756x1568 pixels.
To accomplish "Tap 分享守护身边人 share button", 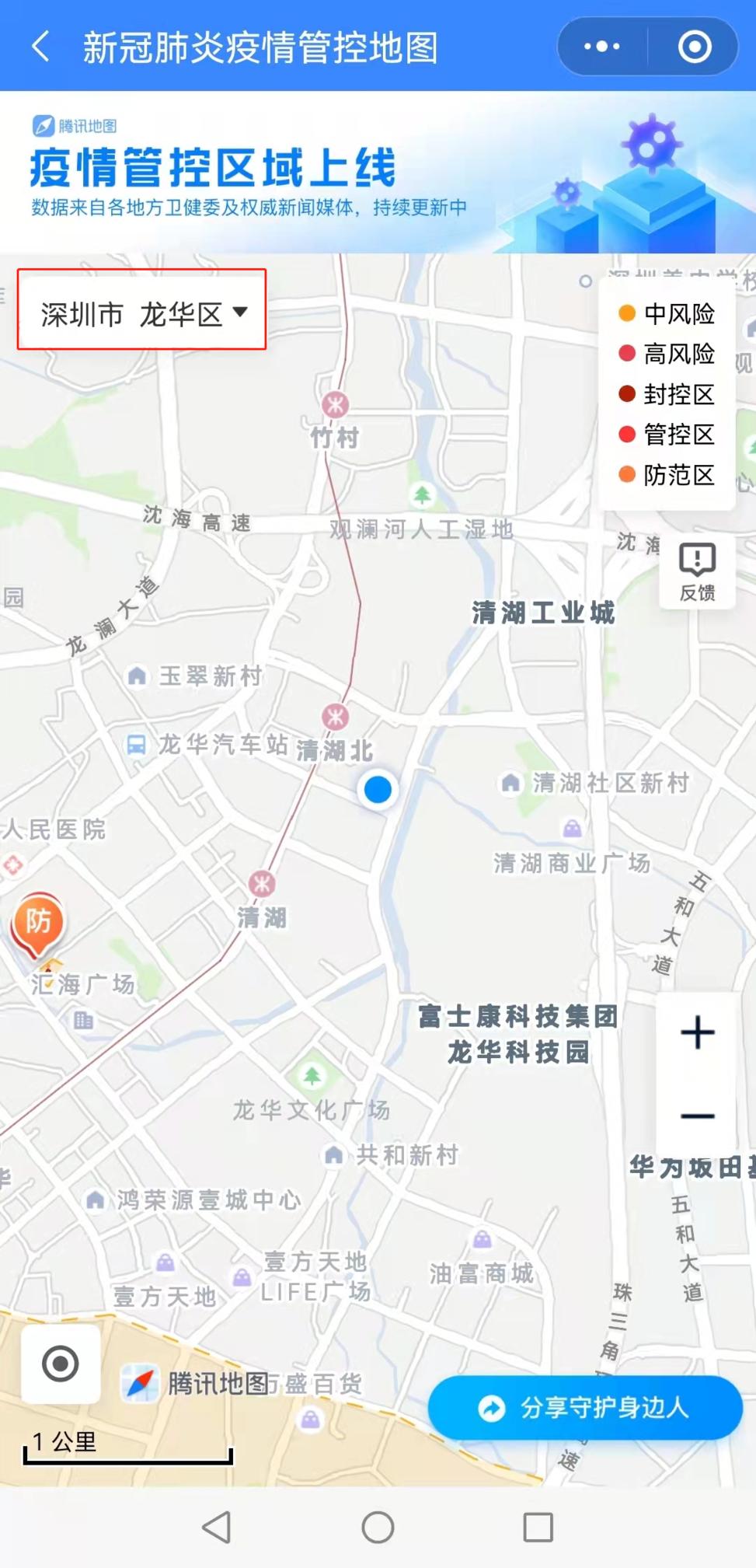I will [x=585, y=1408].
